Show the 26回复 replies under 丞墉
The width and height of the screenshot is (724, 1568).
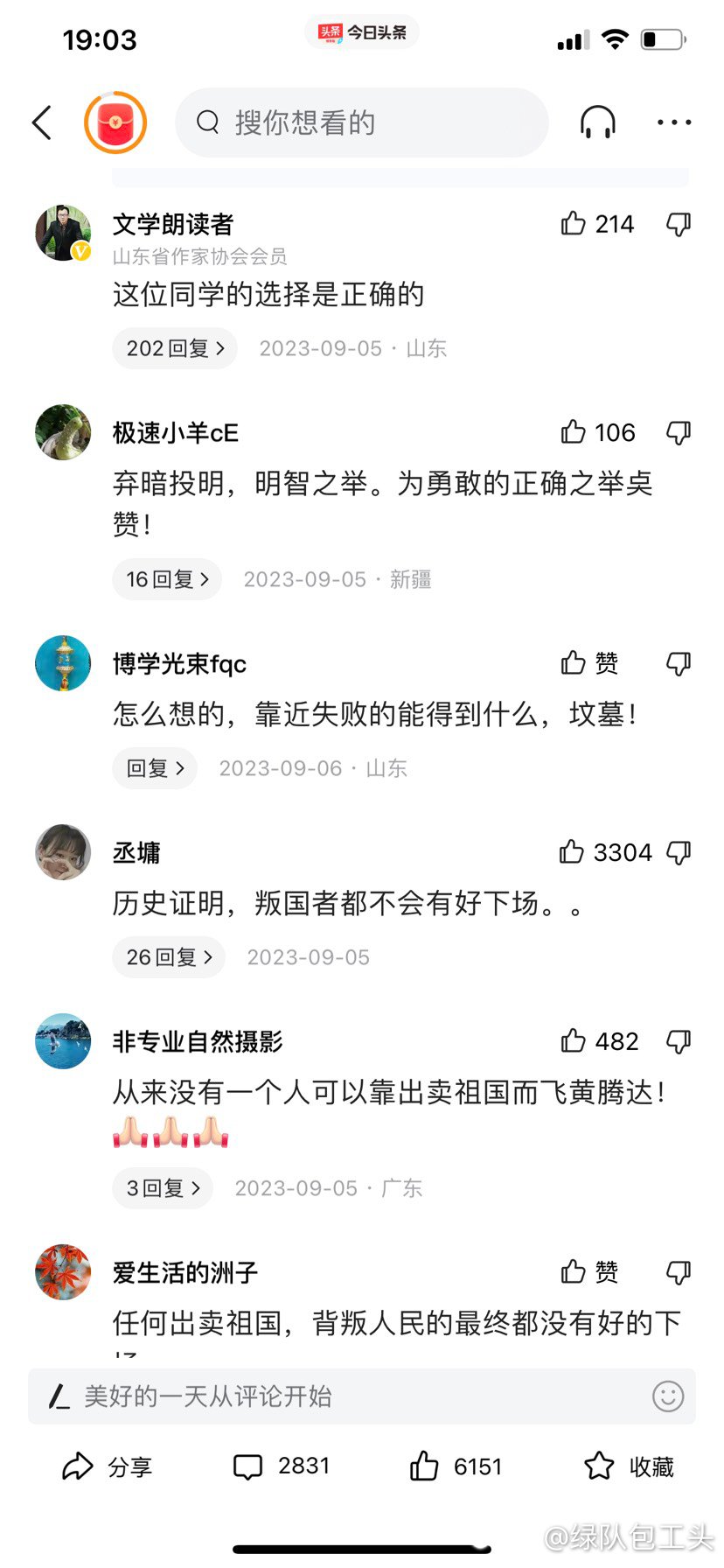pyautogui.click(x=169, y=957)
